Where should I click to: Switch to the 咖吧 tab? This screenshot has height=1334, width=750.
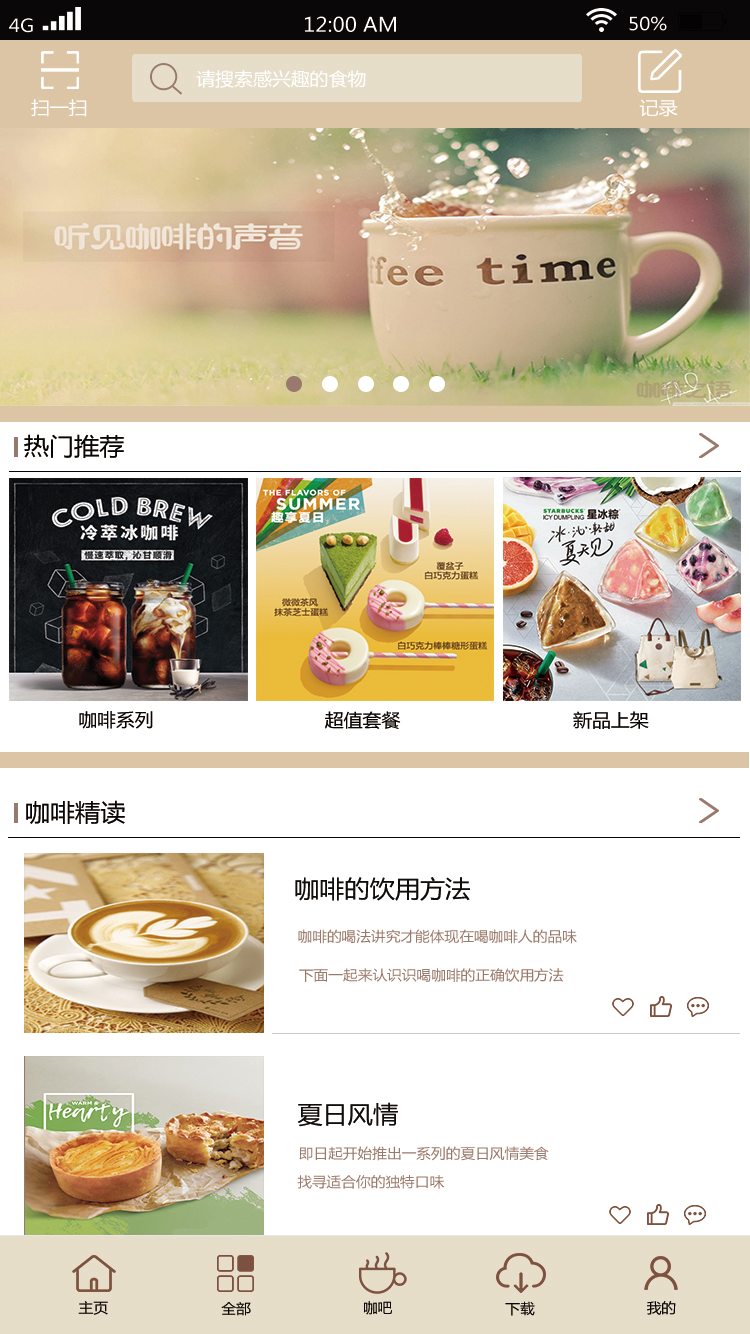(379, 1285)
